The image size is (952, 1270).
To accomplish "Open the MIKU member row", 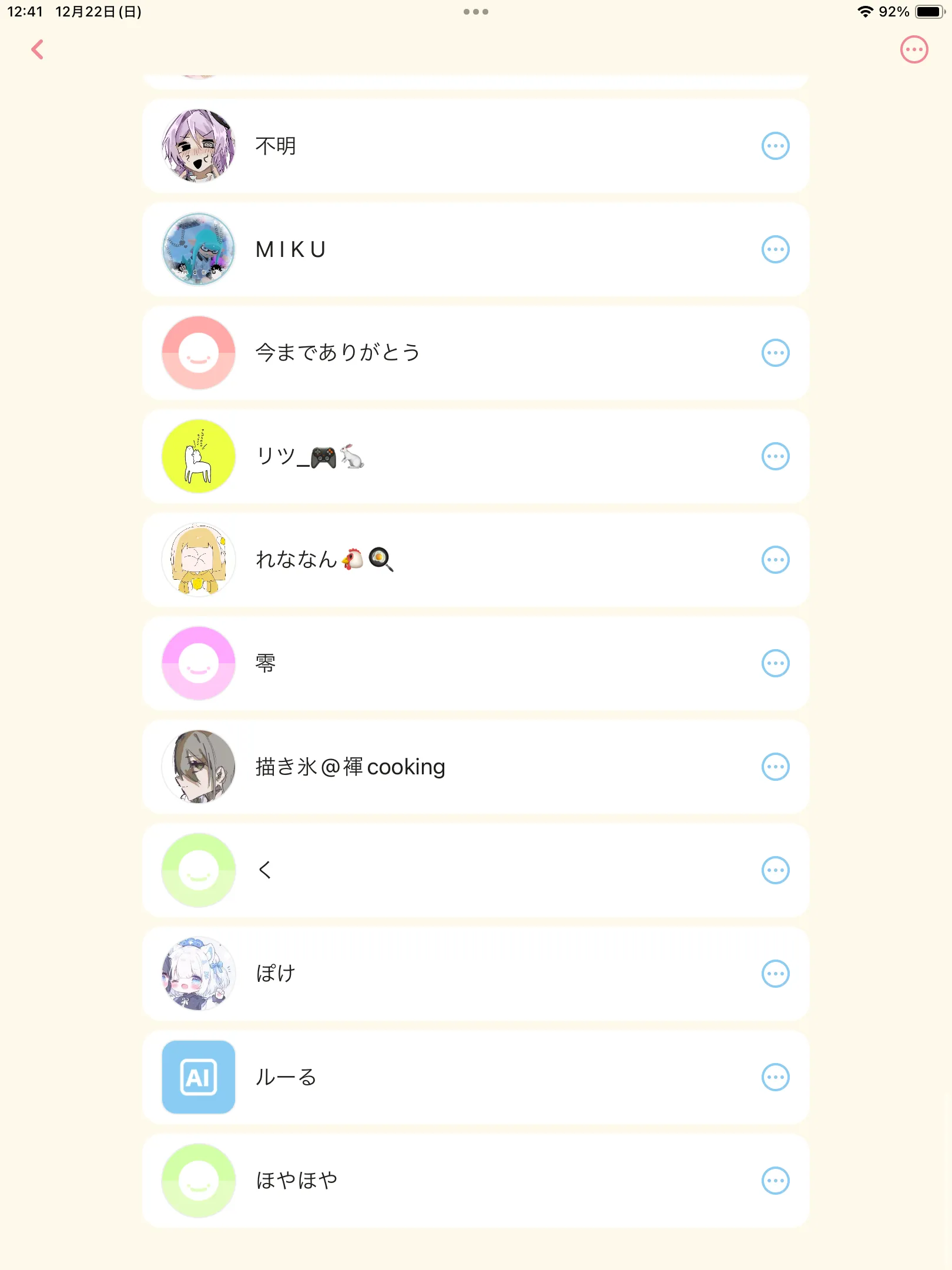I will pyautogui.click(x=476, y=249).
